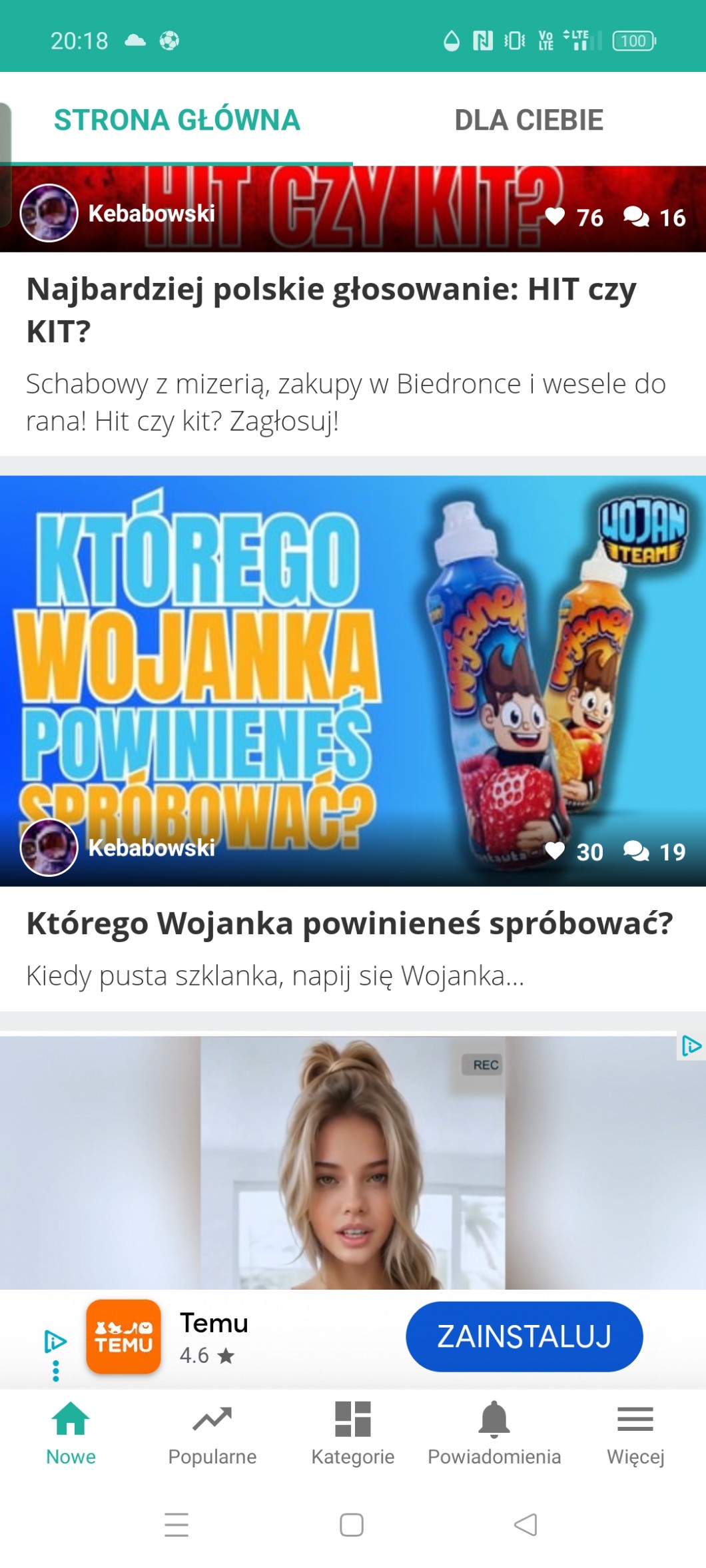The height and width of the screenshot is (1568, 706).
Task: Open the ad choices icon on the video ad
Action: (x=691, y=1046)
